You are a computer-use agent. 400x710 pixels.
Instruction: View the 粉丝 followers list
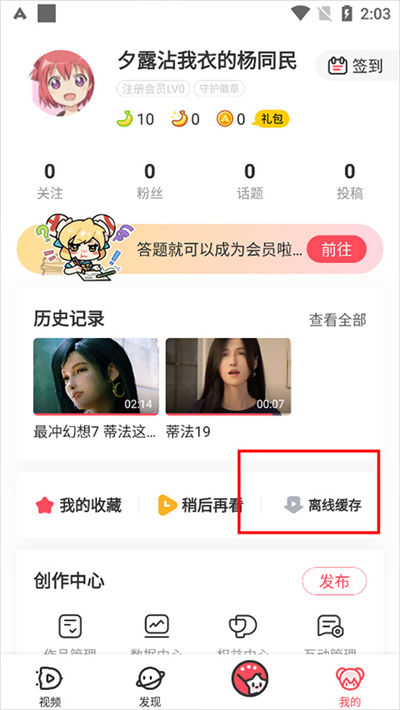coord(149,182)
